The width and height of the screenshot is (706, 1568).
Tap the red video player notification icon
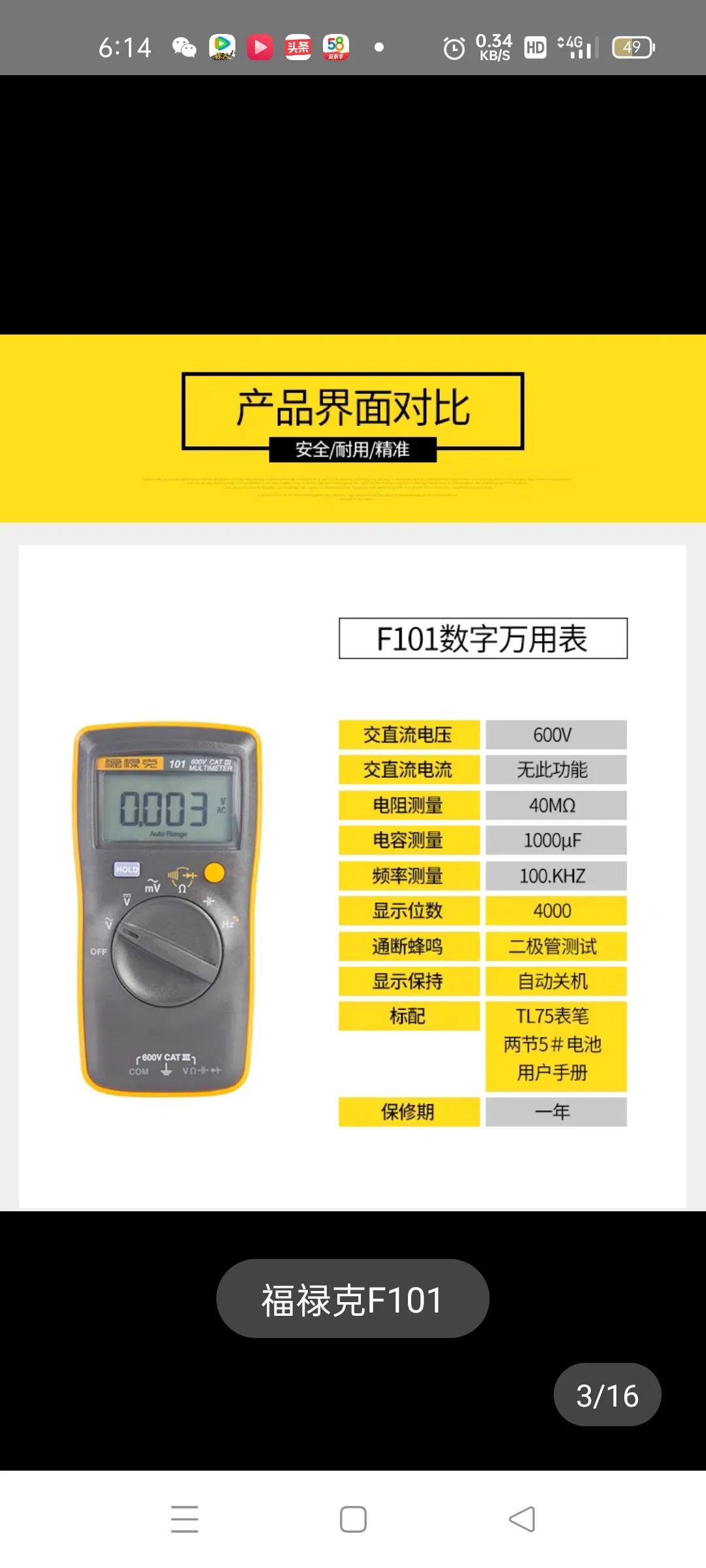[x=260, y=46]
